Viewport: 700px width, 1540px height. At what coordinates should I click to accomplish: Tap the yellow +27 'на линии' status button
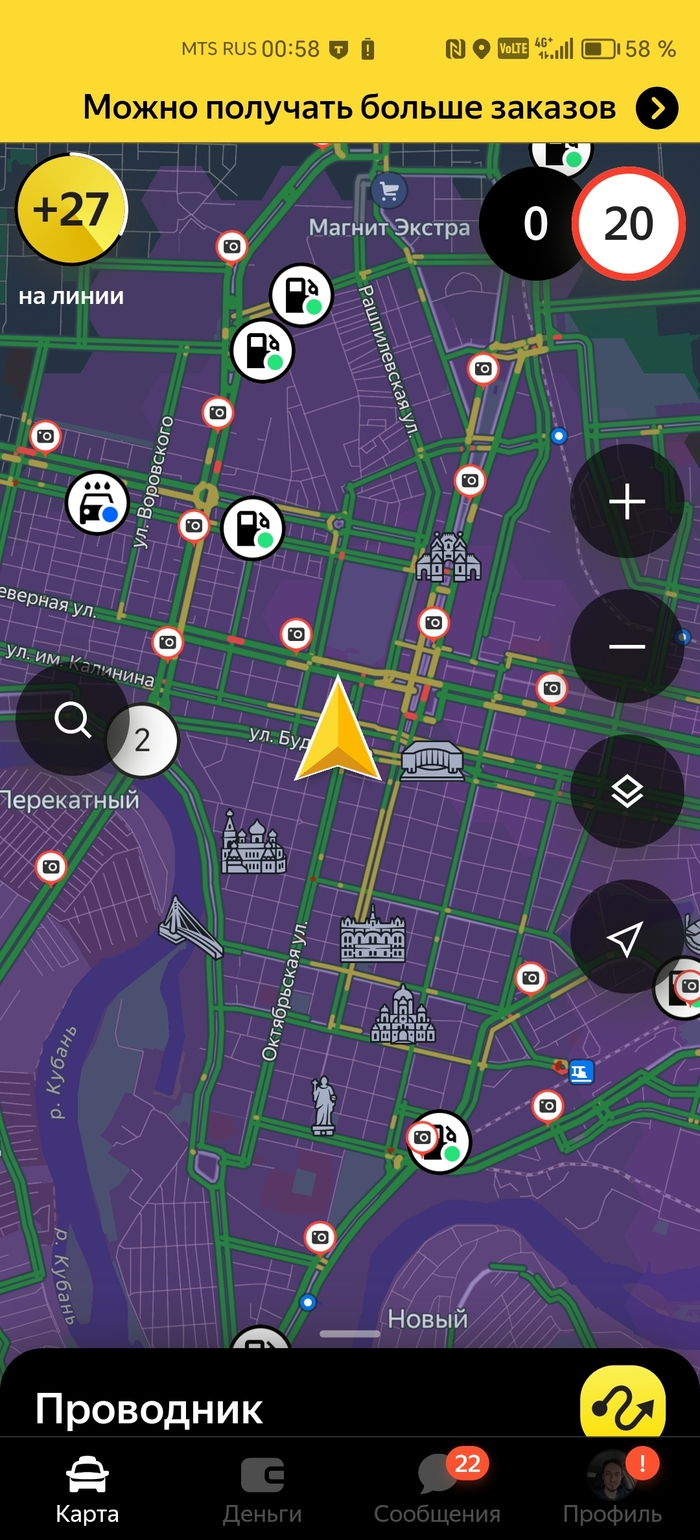[72, 210]
